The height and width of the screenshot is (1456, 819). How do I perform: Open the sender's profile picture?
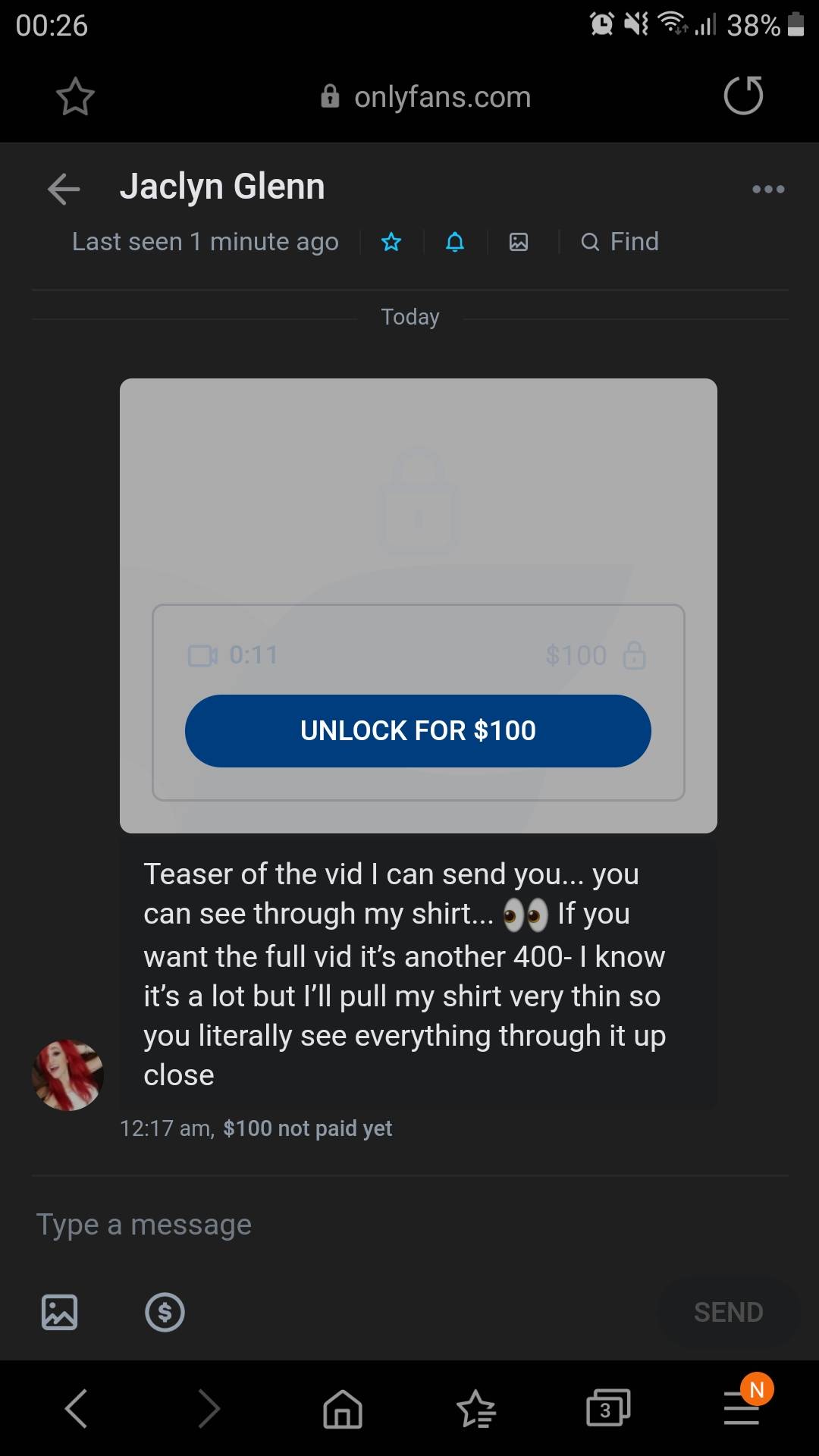(67, 1075)
